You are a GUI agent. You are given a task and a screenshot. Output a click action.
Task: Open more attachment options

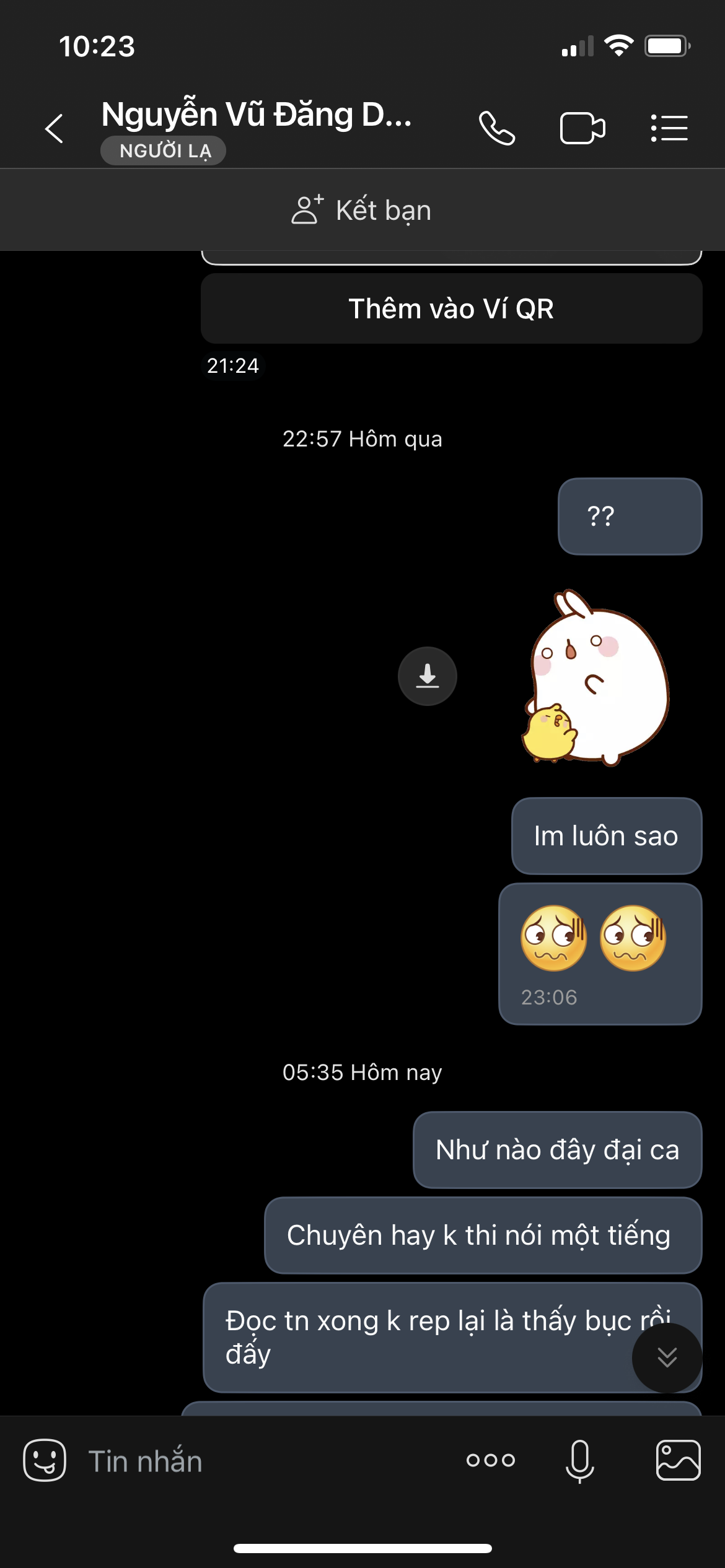(491, 1460)
